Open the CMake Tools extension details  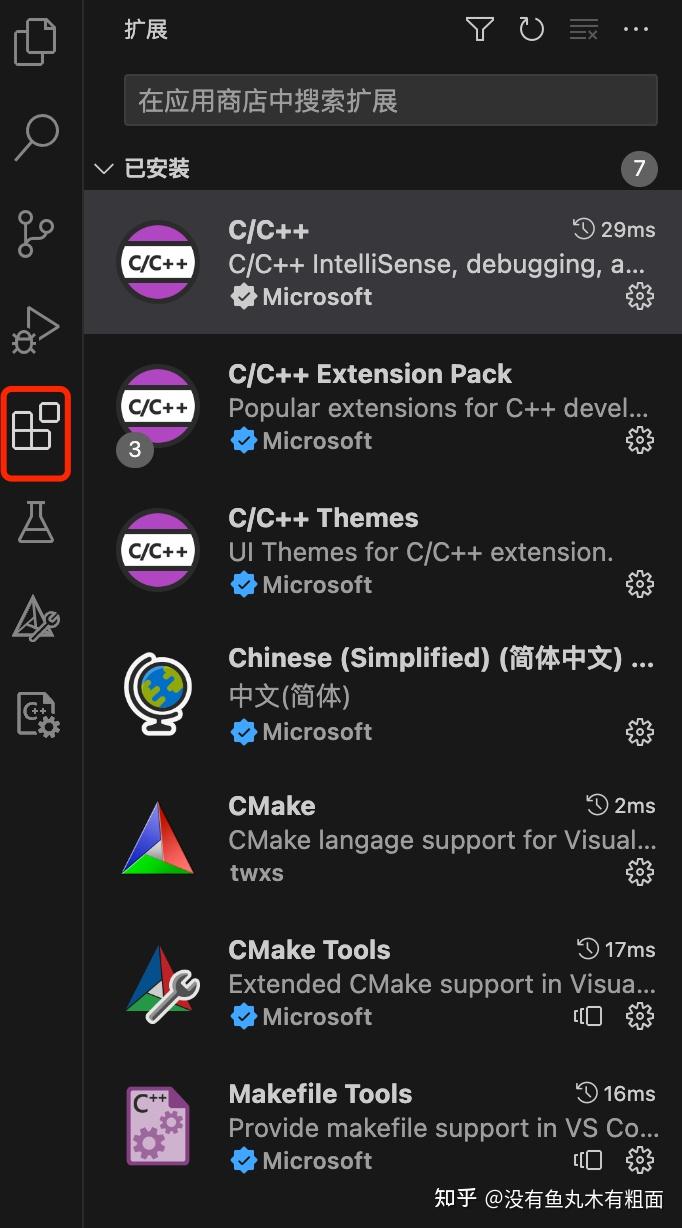(x=383, y=982)
